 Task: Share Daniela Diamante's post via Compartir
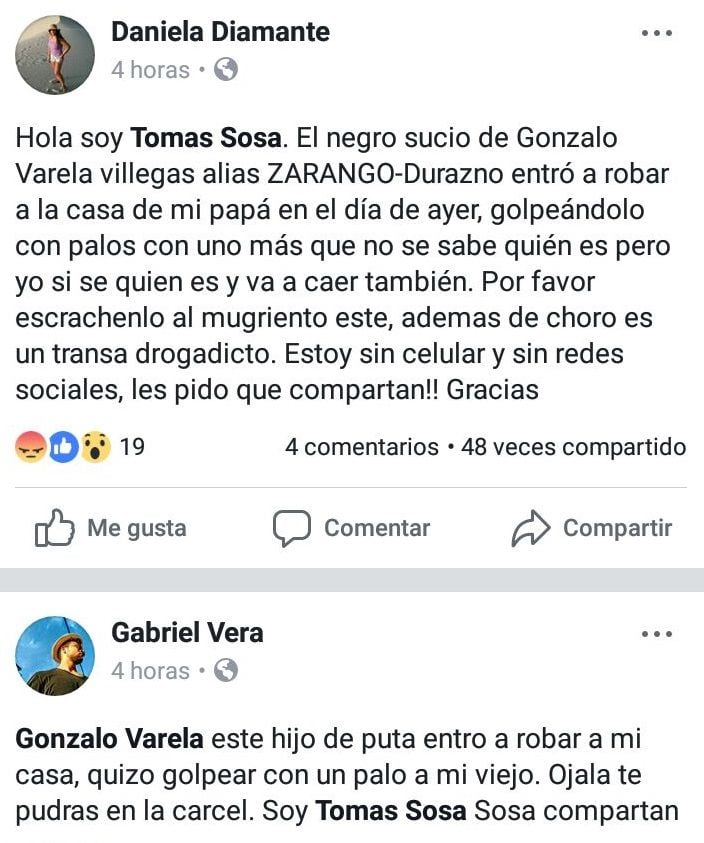pyautogui.click(x=592, y=528)
